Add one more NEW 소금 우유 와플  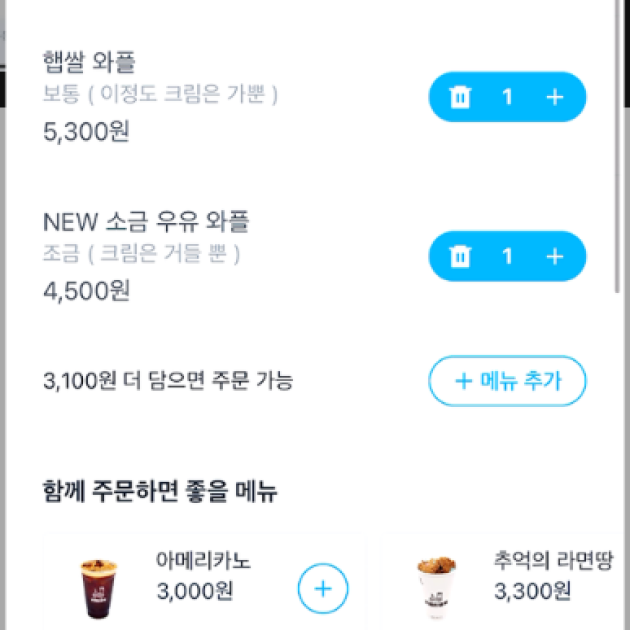[555, 257]
